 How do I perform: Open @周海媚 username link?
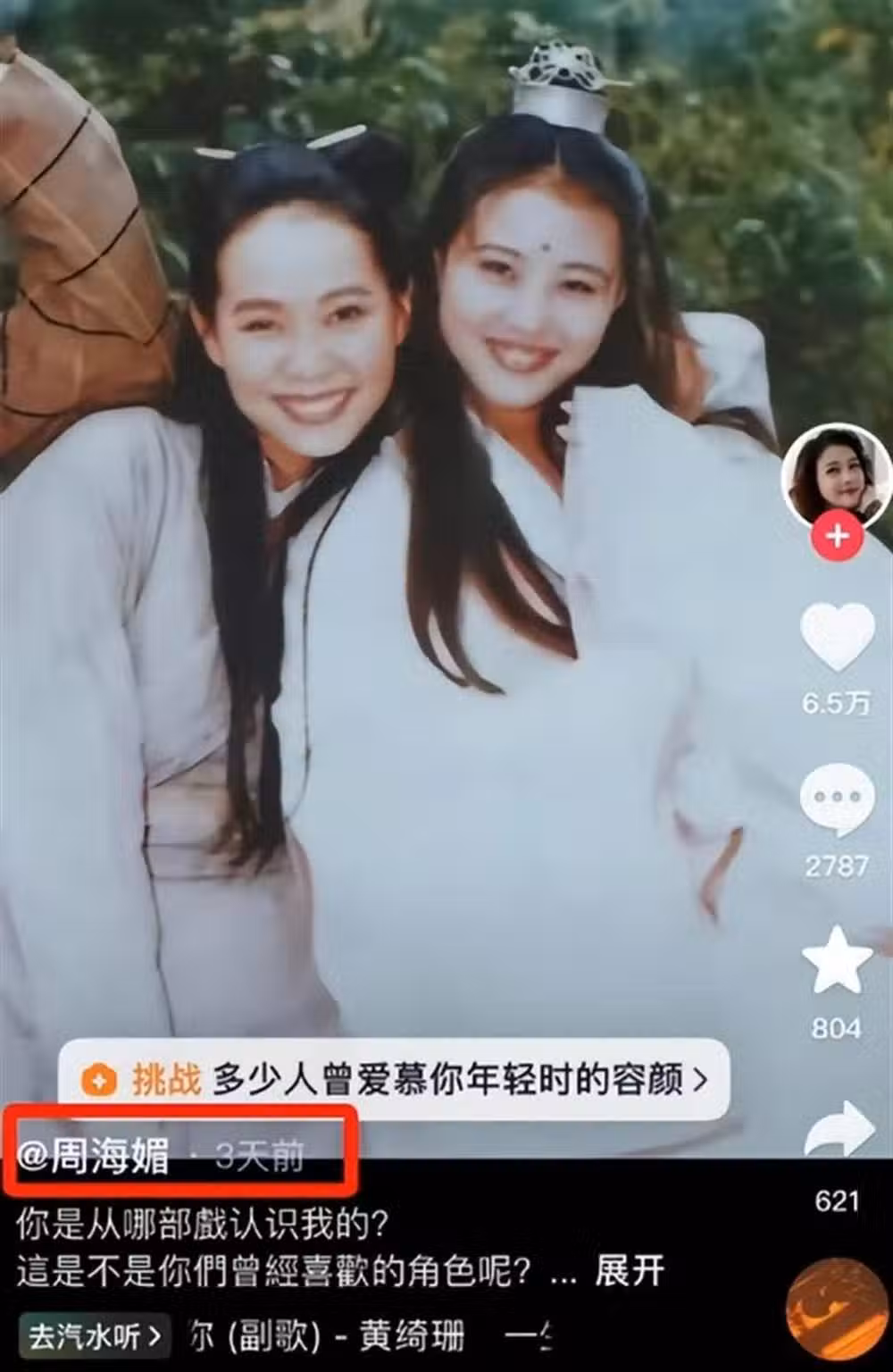coord(94,1156)
